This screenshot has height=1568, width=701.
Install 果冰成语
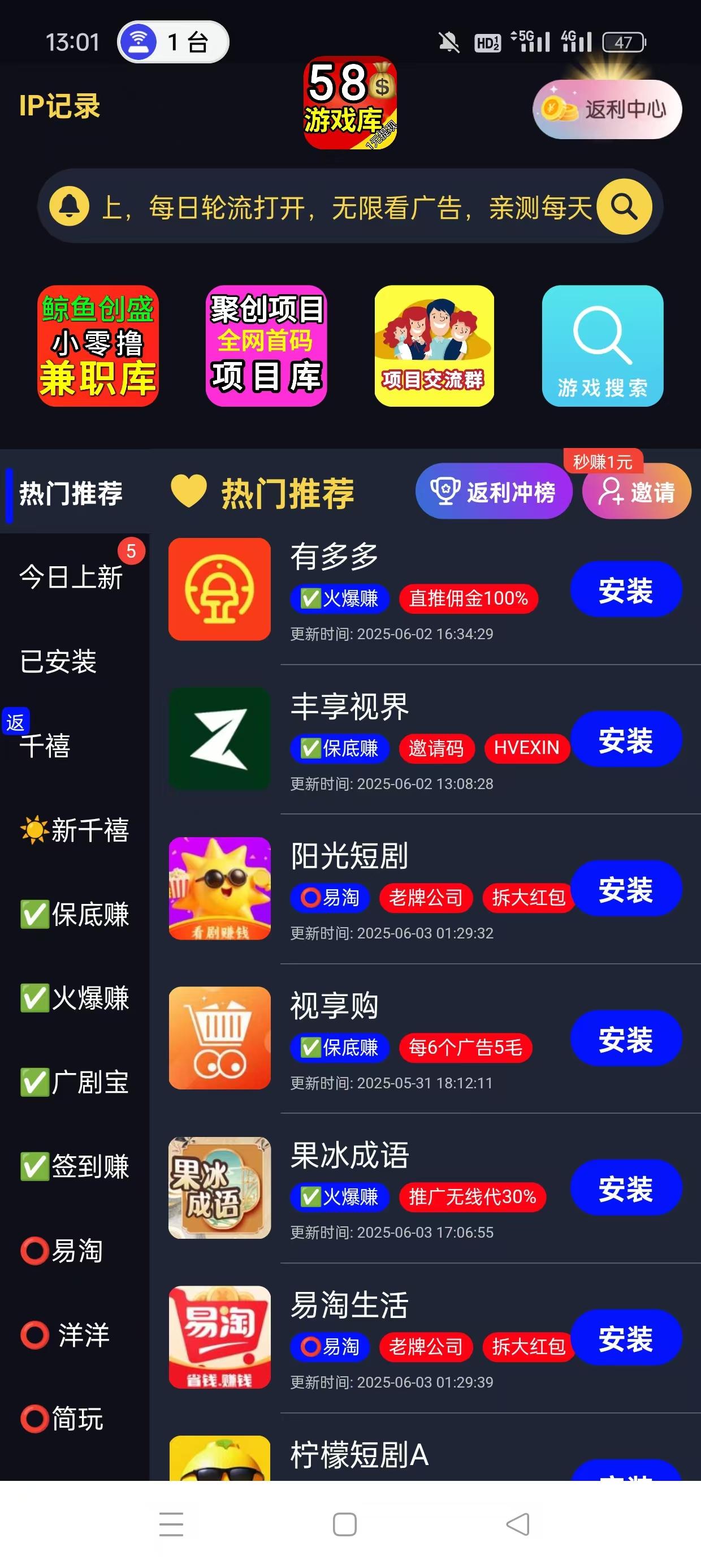click(626, 1187)
